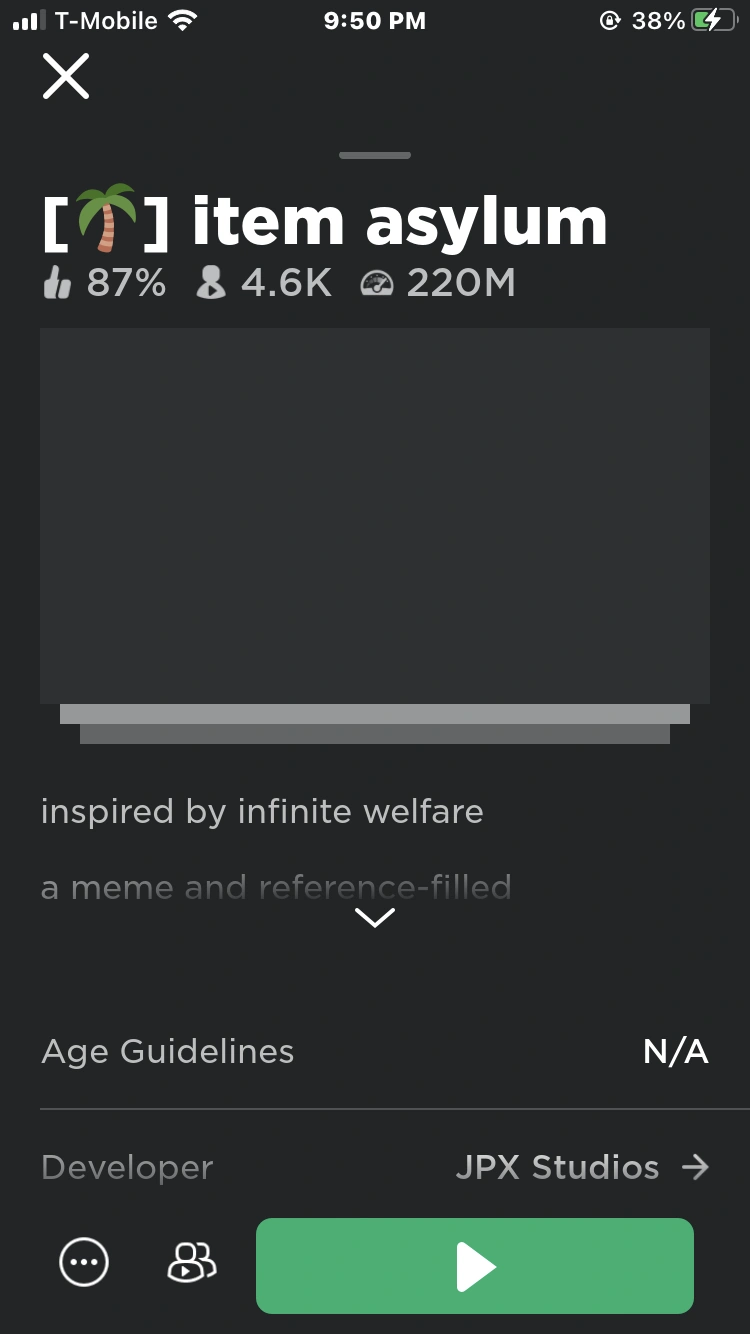Open the game preview image
The width and height of the screenshot is (750, 1334).
375,516
